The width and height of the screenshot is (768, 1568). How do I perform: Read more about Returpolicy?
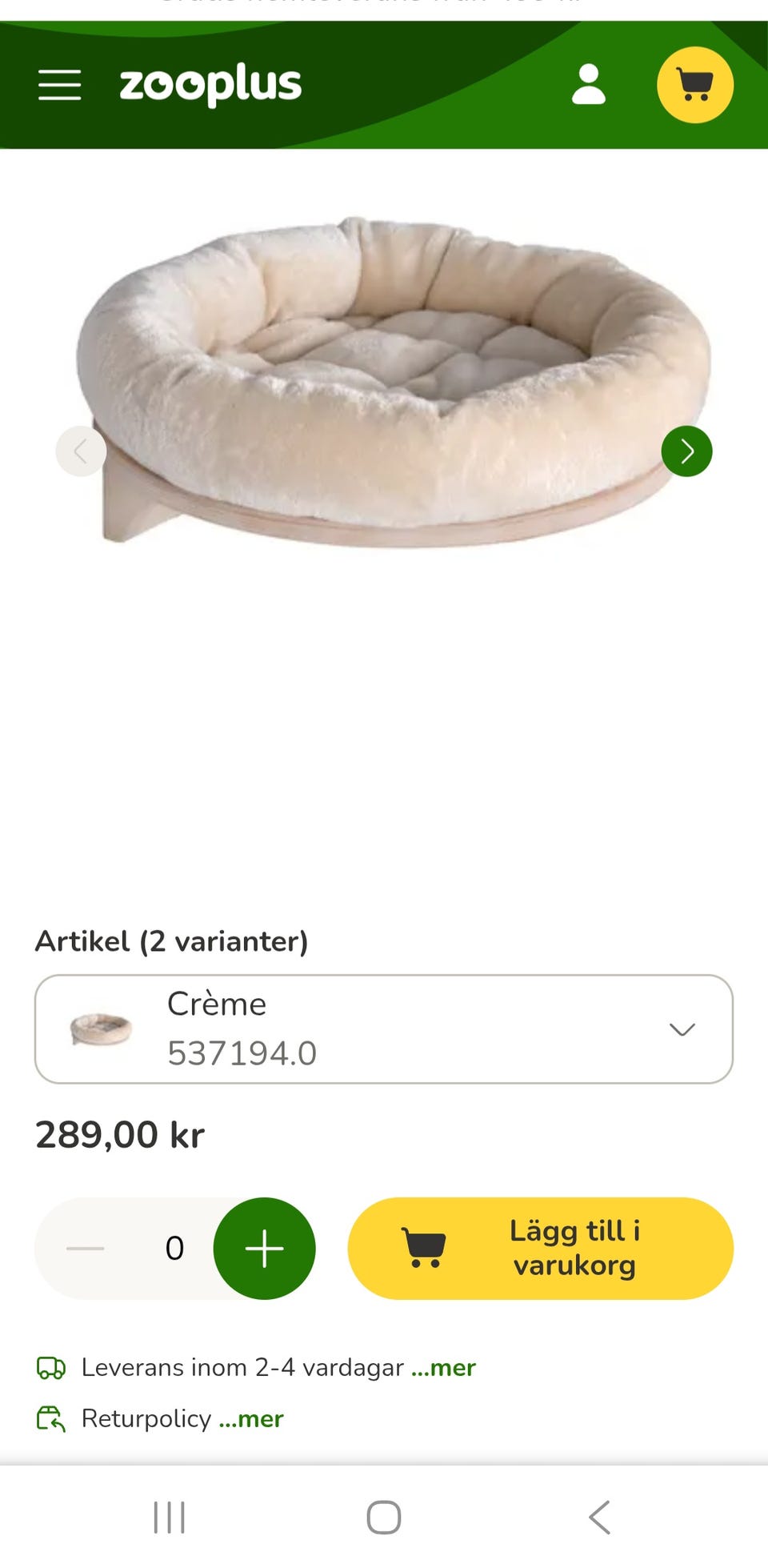[x=251, y=1419]
